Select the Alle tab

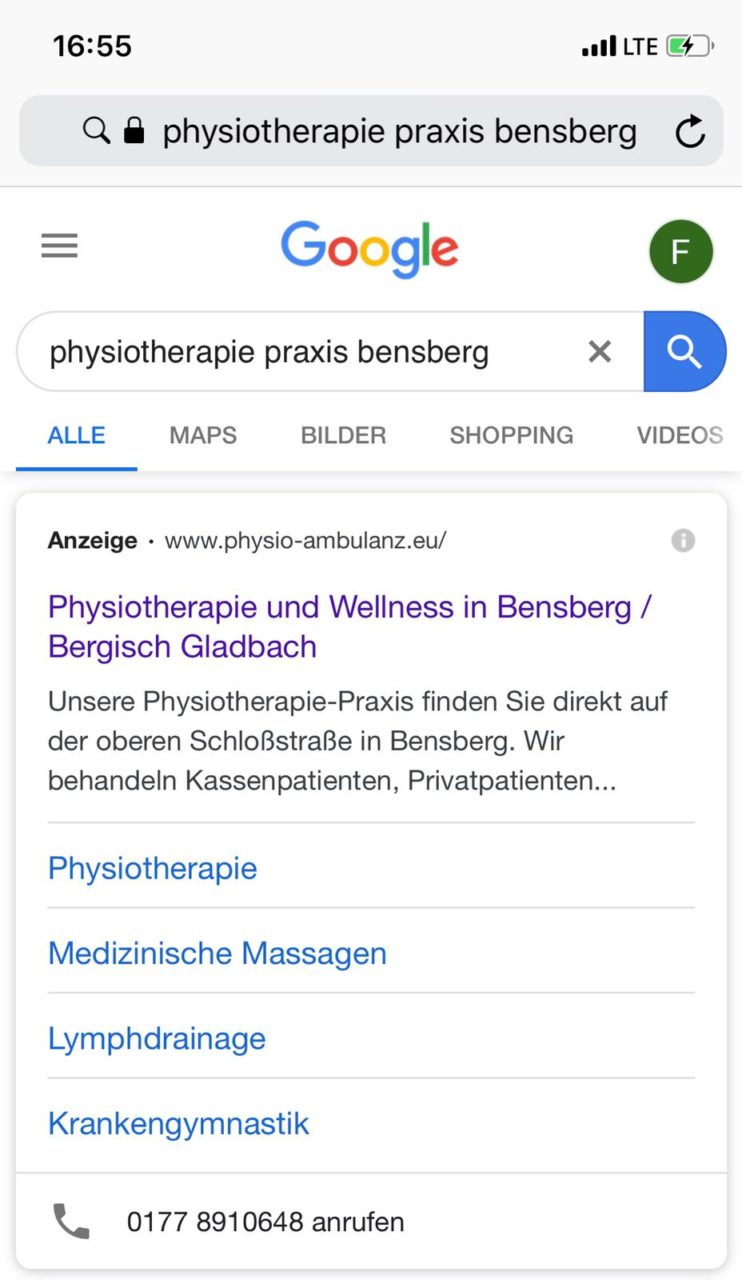76,435
